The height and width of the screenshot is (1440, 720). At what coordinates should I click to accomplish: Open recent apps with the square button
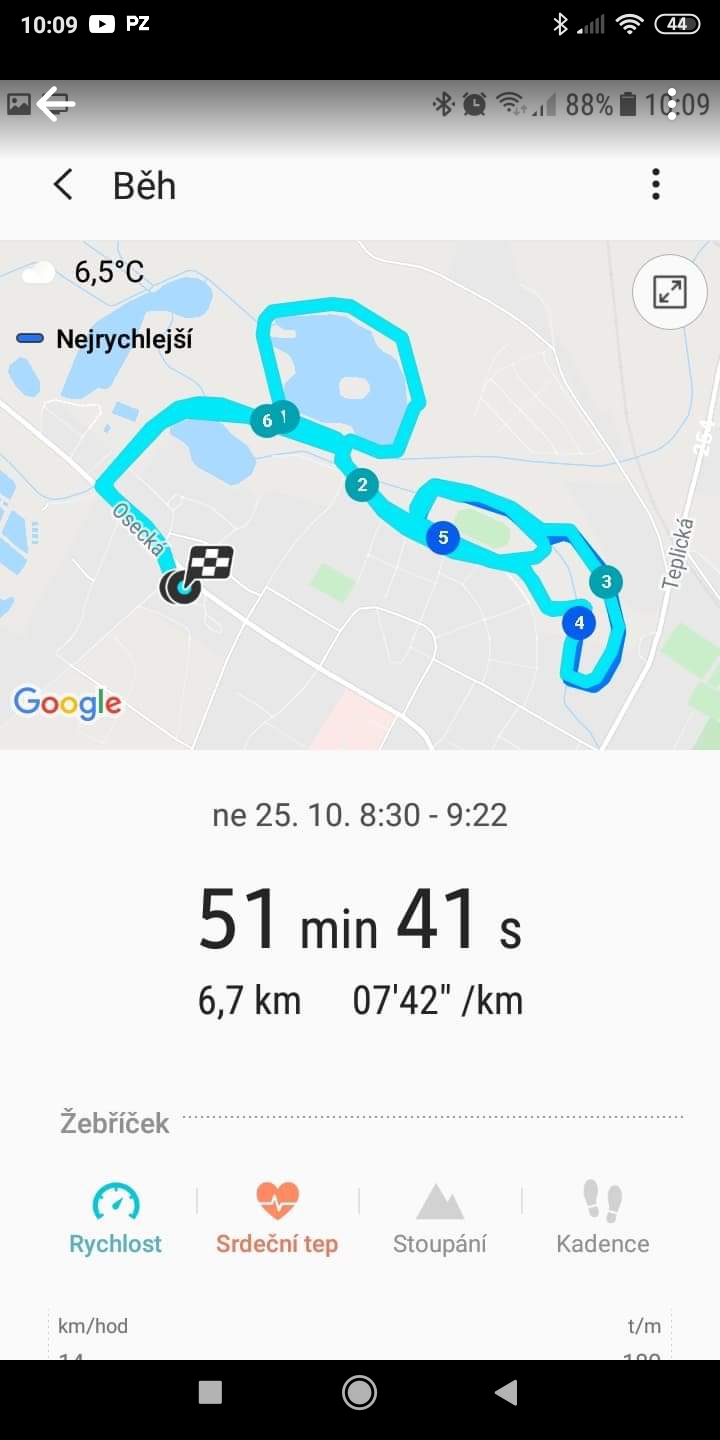(x=210, y=1392)
